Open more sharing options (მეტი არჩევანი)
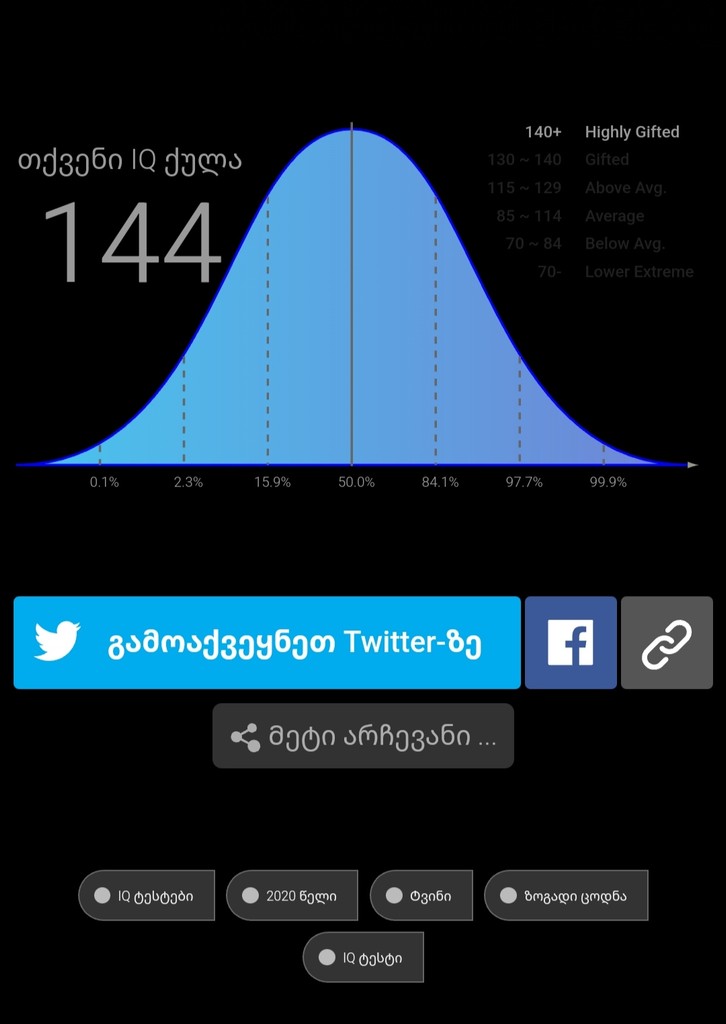 pyautogui.click(x=363, y=736)
